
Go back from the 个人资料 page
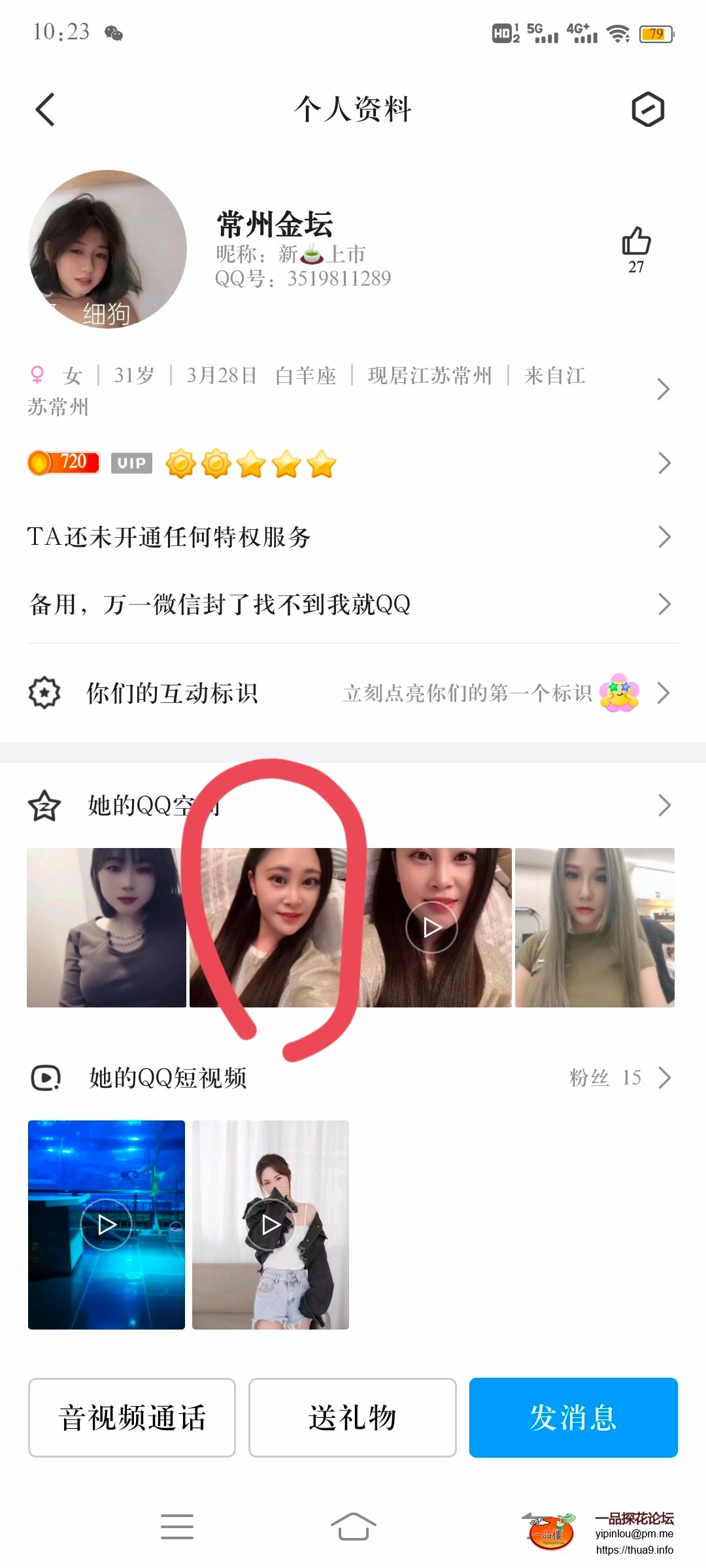[x=45, y=109]
